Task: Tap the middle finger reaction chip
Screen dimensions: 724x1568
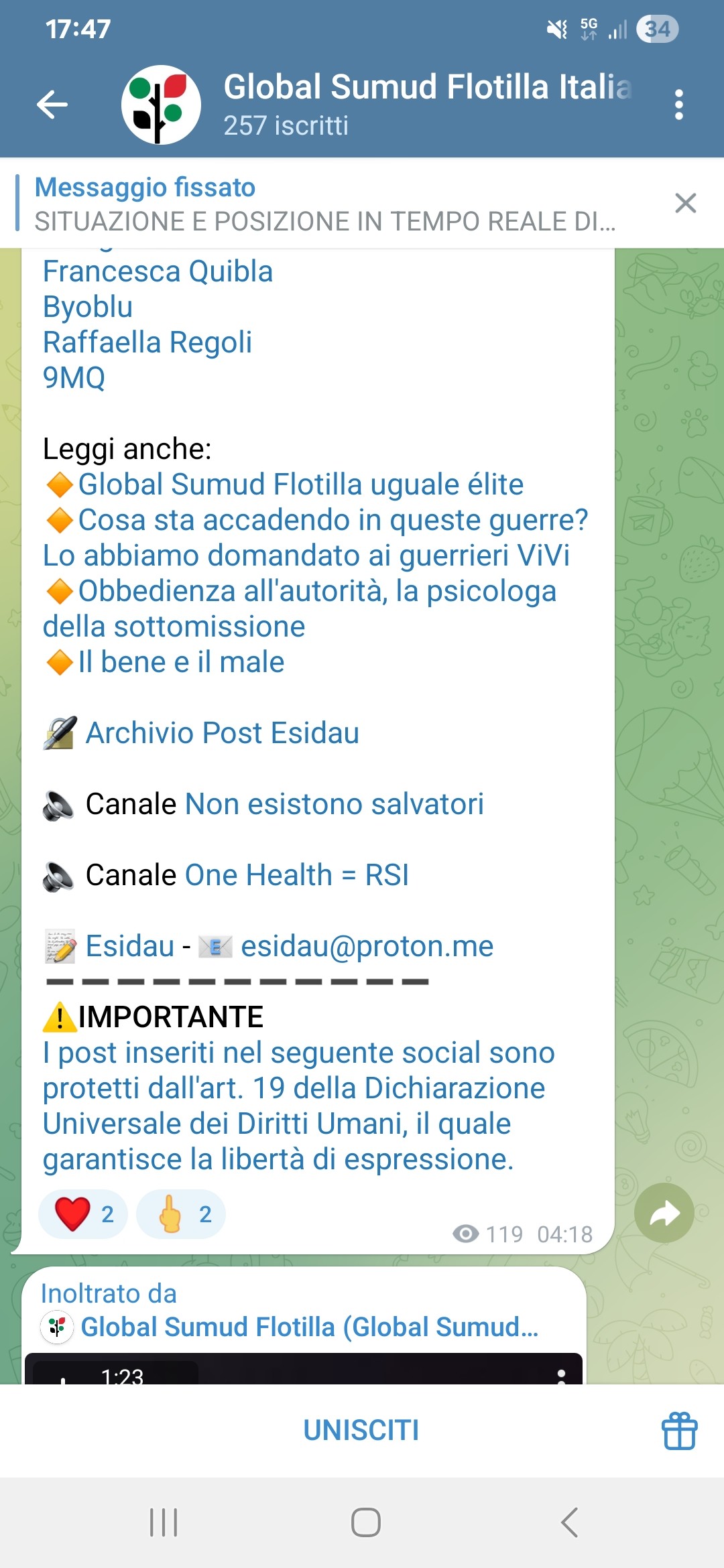Action: pos(181,1214)
